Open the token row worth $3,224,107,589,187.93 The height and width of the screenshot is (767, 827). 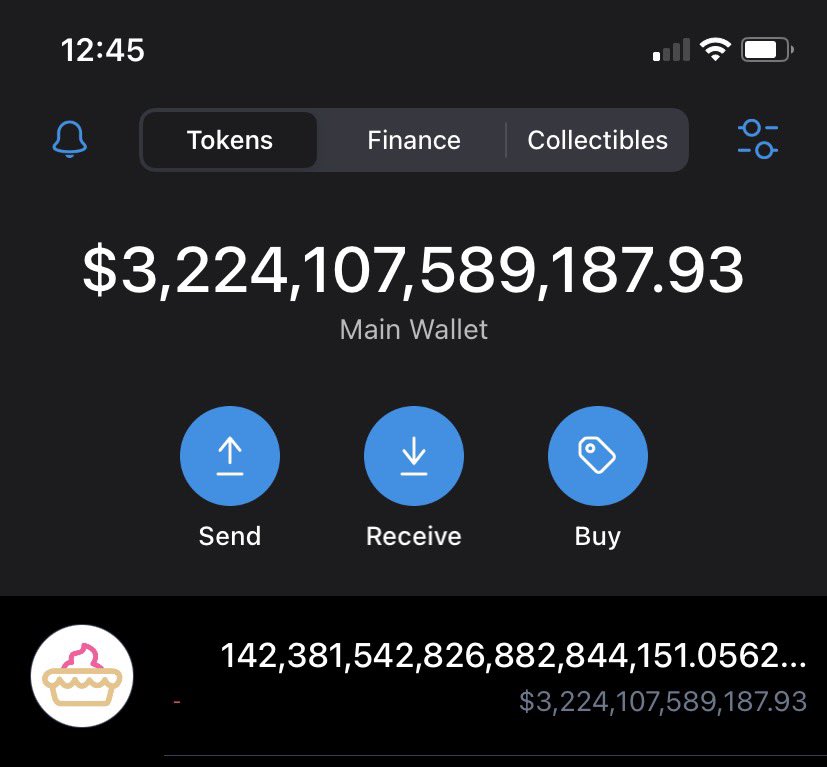point(480,677)
